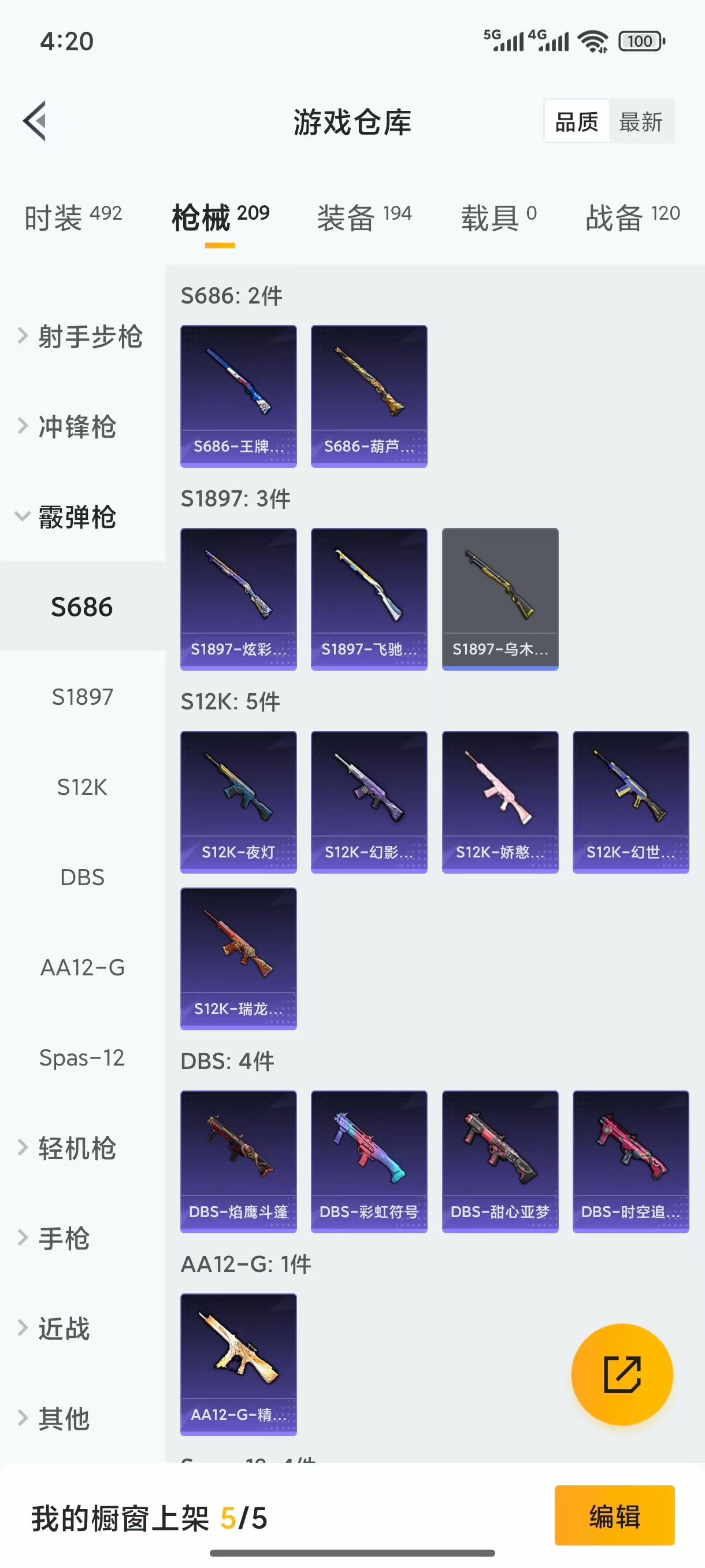Open the 装备 tab
This screenshot has height=1568, width=705.
click(363, 217)
